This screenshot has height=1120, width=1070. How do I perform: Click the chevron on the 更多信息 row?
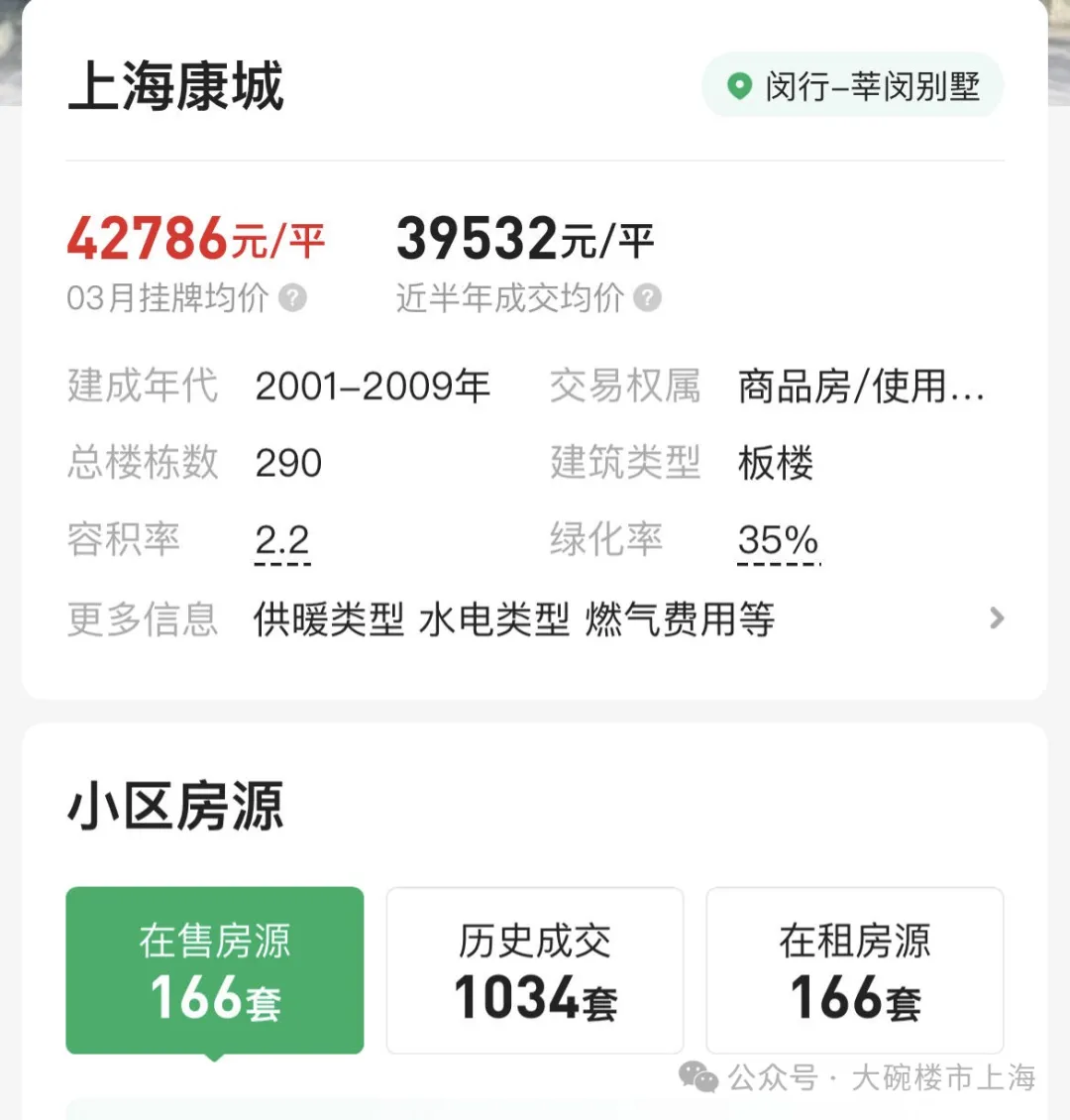click(996, 617)
